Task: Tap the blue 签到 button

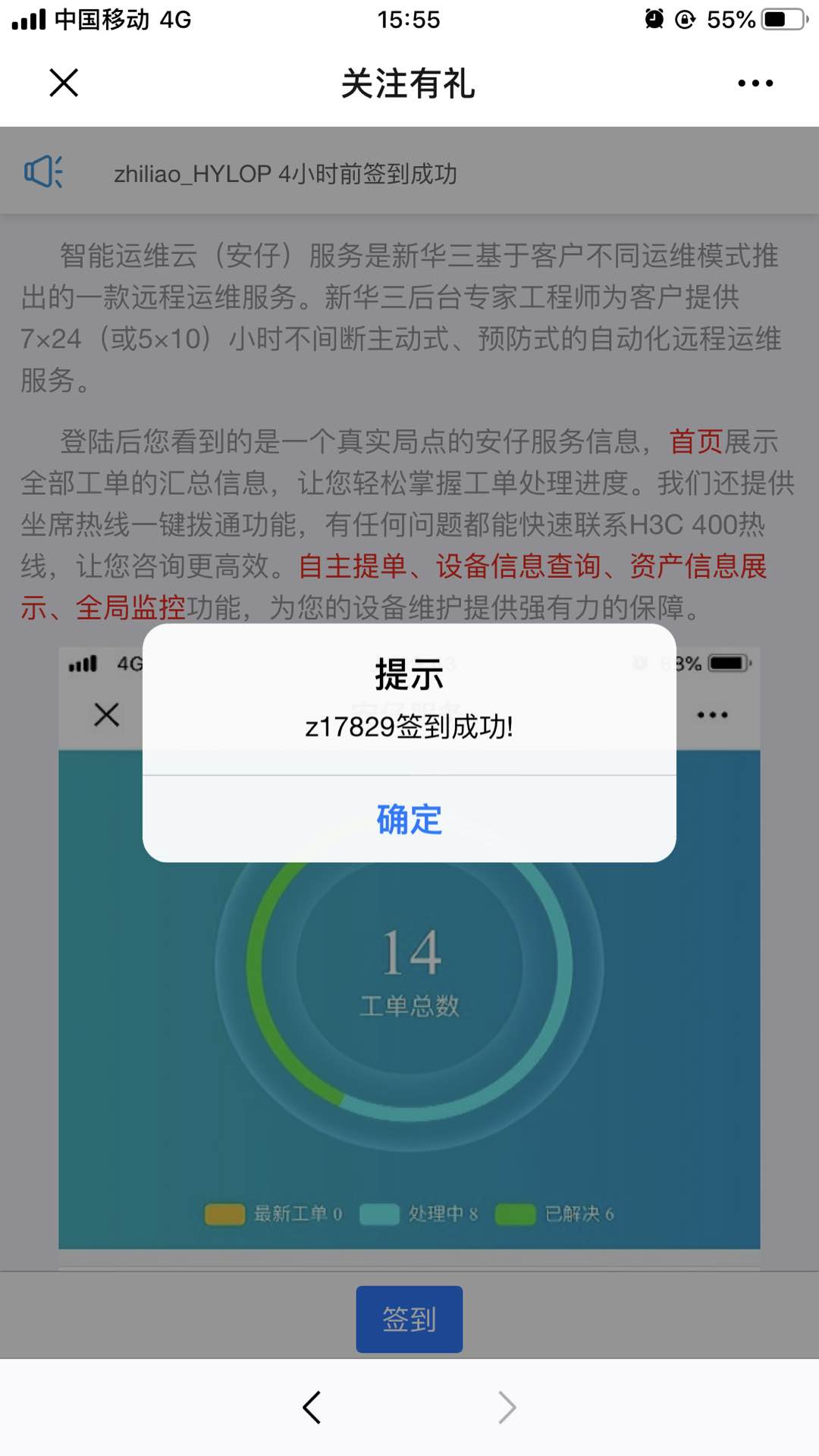Action: coord(409,1319)
